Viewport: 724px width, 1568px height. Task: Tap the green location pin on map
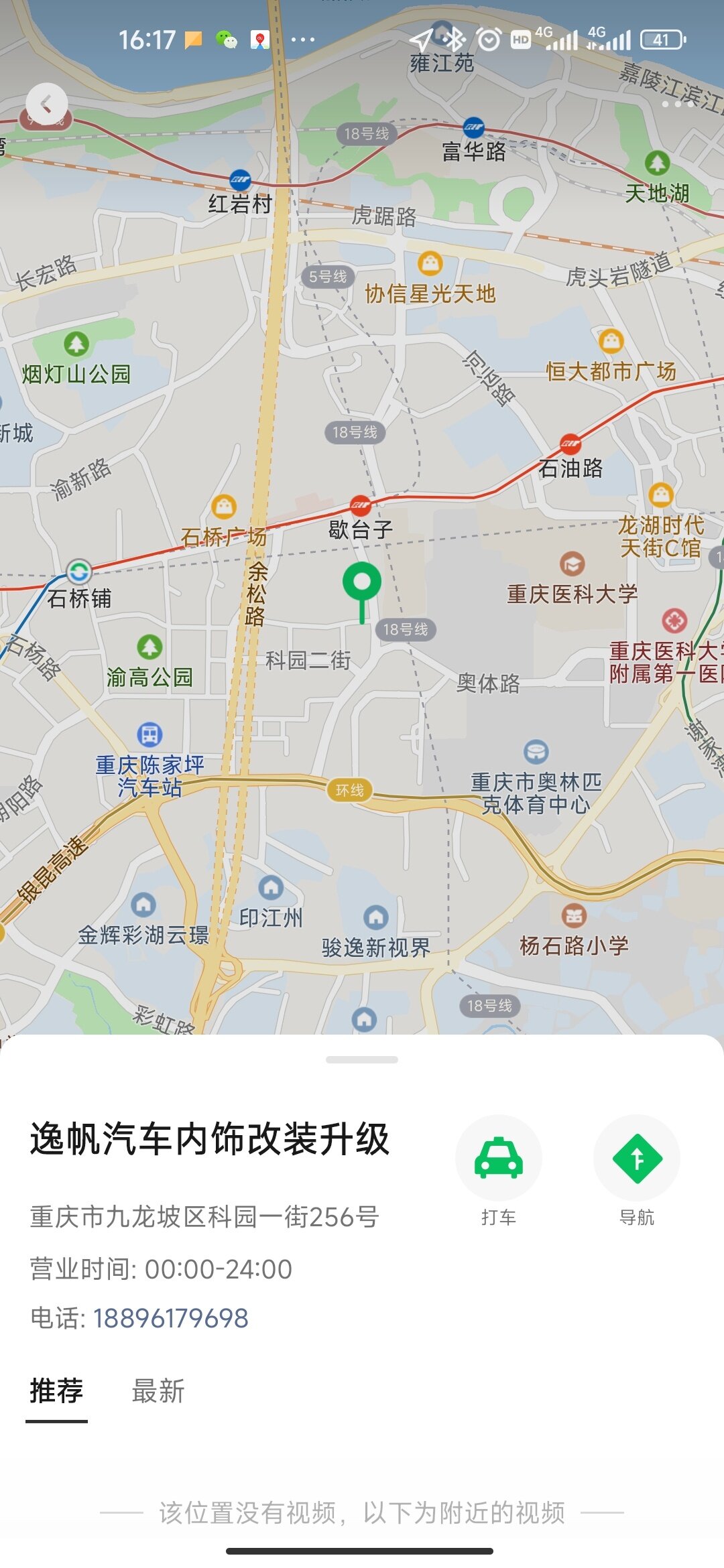coord(362,584)
